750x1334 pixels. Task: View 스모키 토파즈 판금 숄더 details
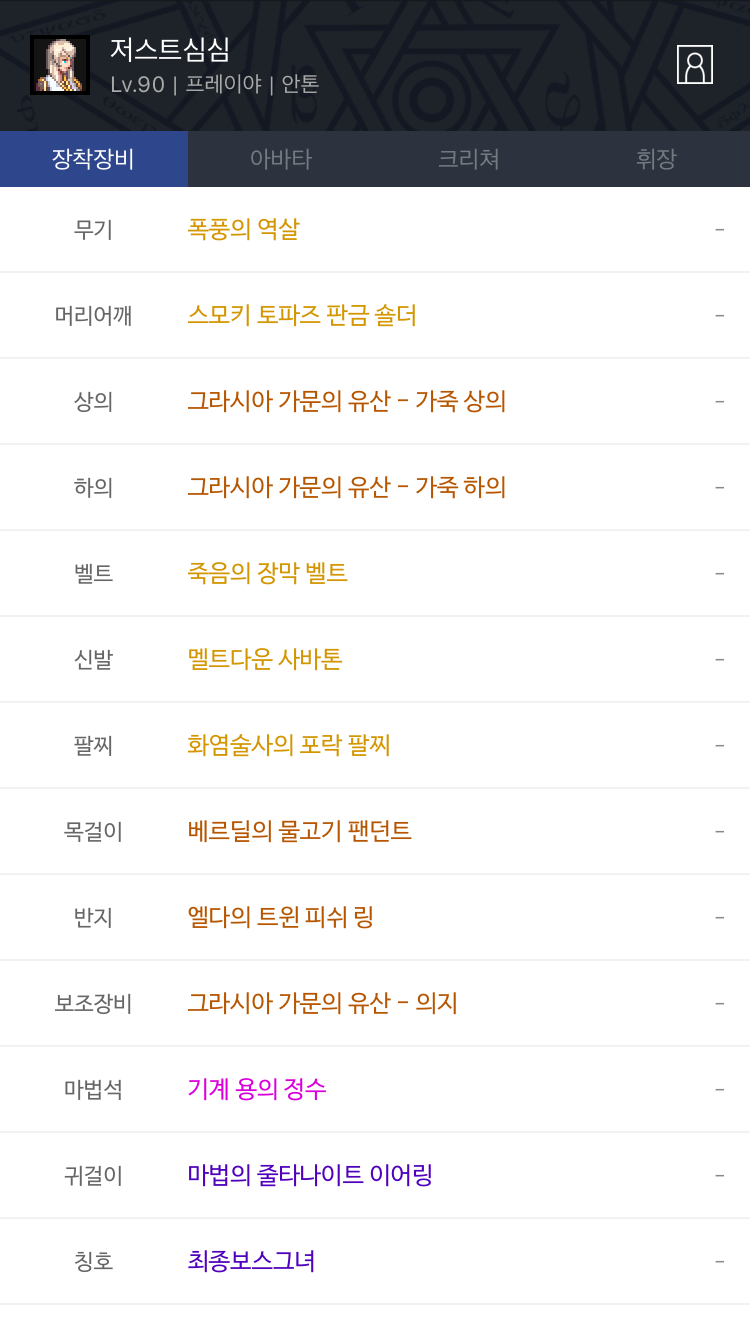[375, 316]
